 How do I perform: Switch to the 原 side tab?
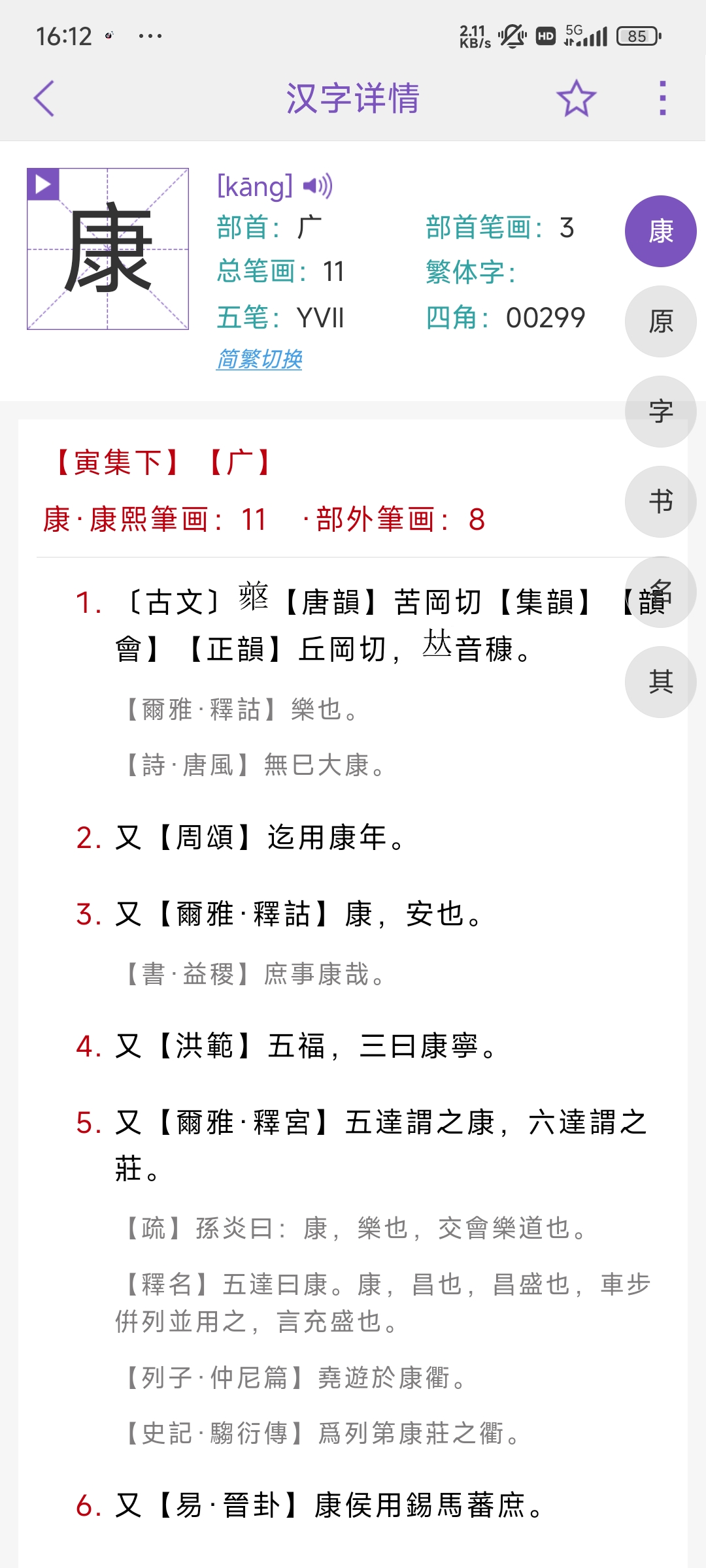(x=660, y=321)
